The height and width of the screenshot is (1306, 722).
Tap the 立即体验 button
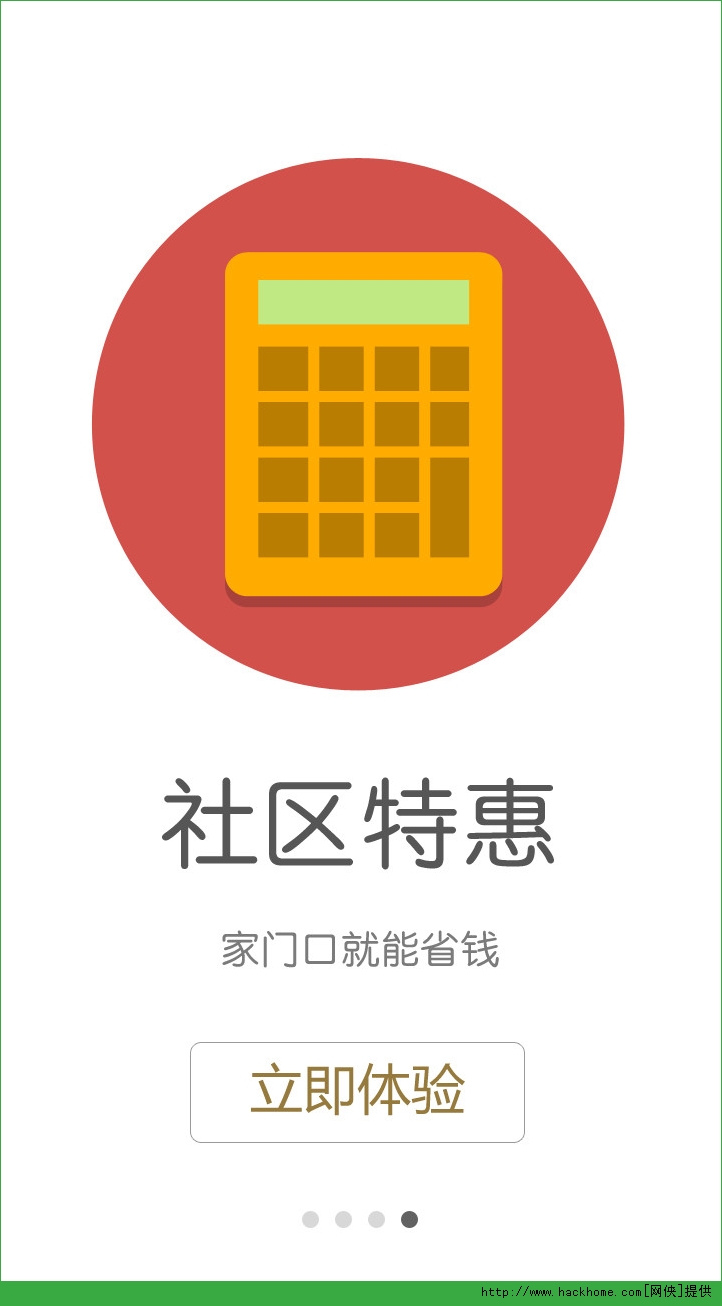[357, 1092]
